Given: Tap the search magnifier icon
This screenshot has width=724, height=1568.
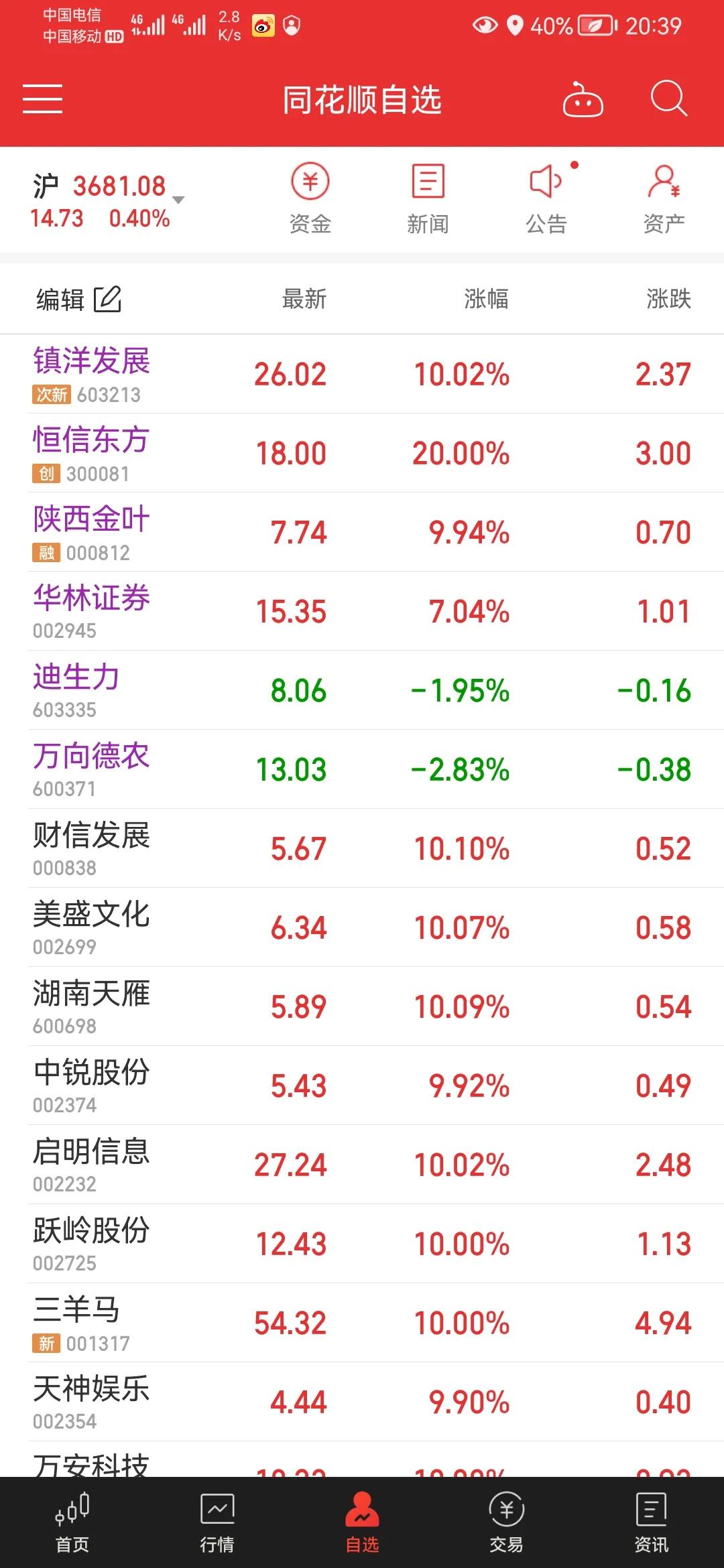Looking at the screenshot, I should (x=668, y=99).
